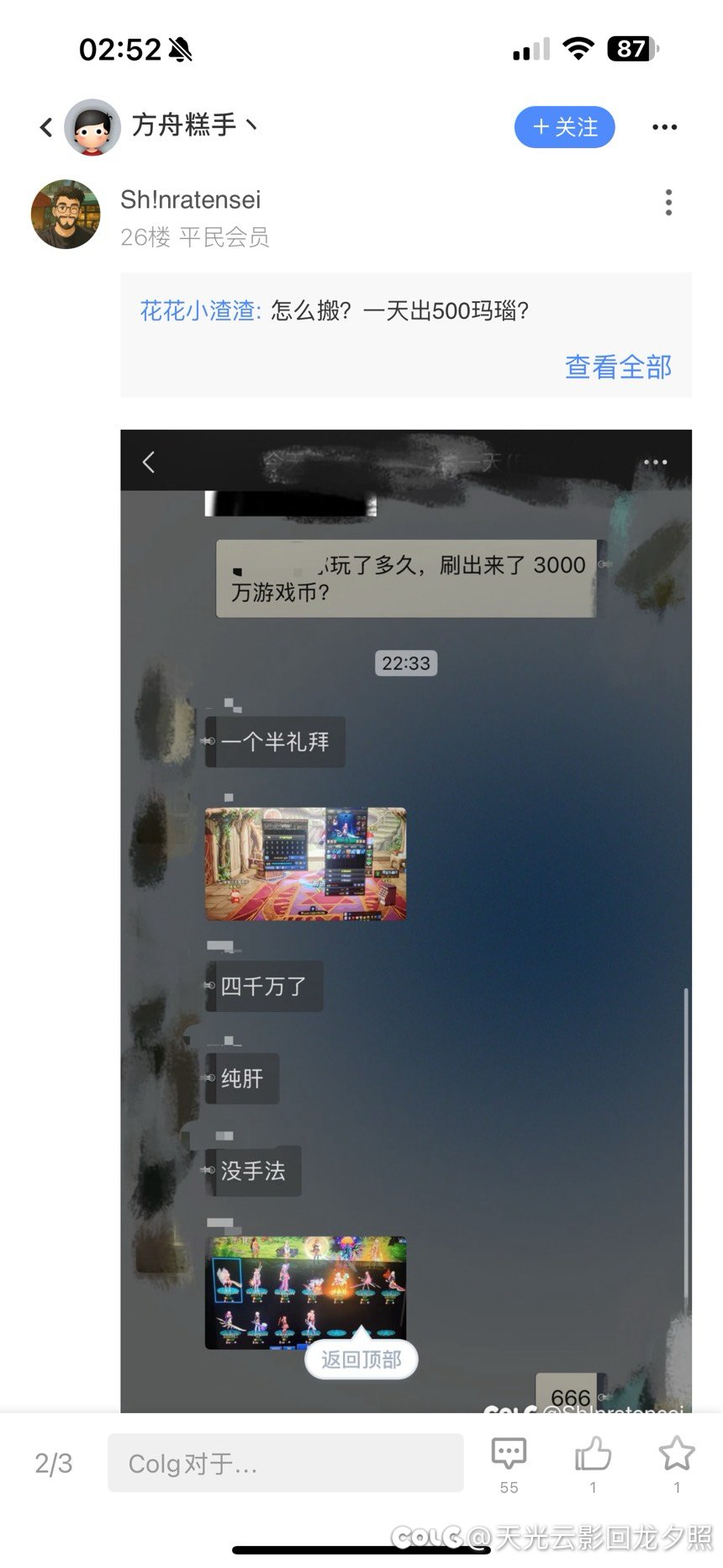The width and height of the screenshot is (723, 1568).
Task: Open the comments icon showing 55
Action: 509,1455
